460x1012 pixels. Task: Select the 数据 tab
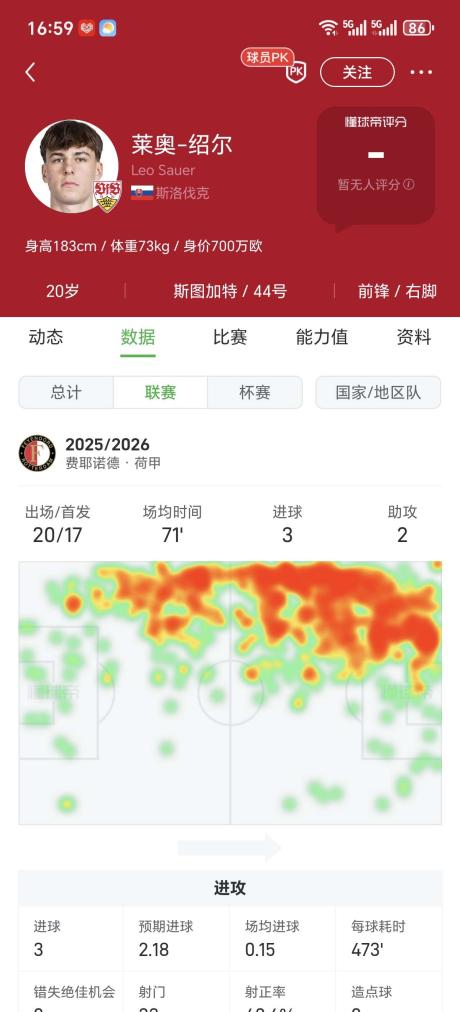coord(138,337)
